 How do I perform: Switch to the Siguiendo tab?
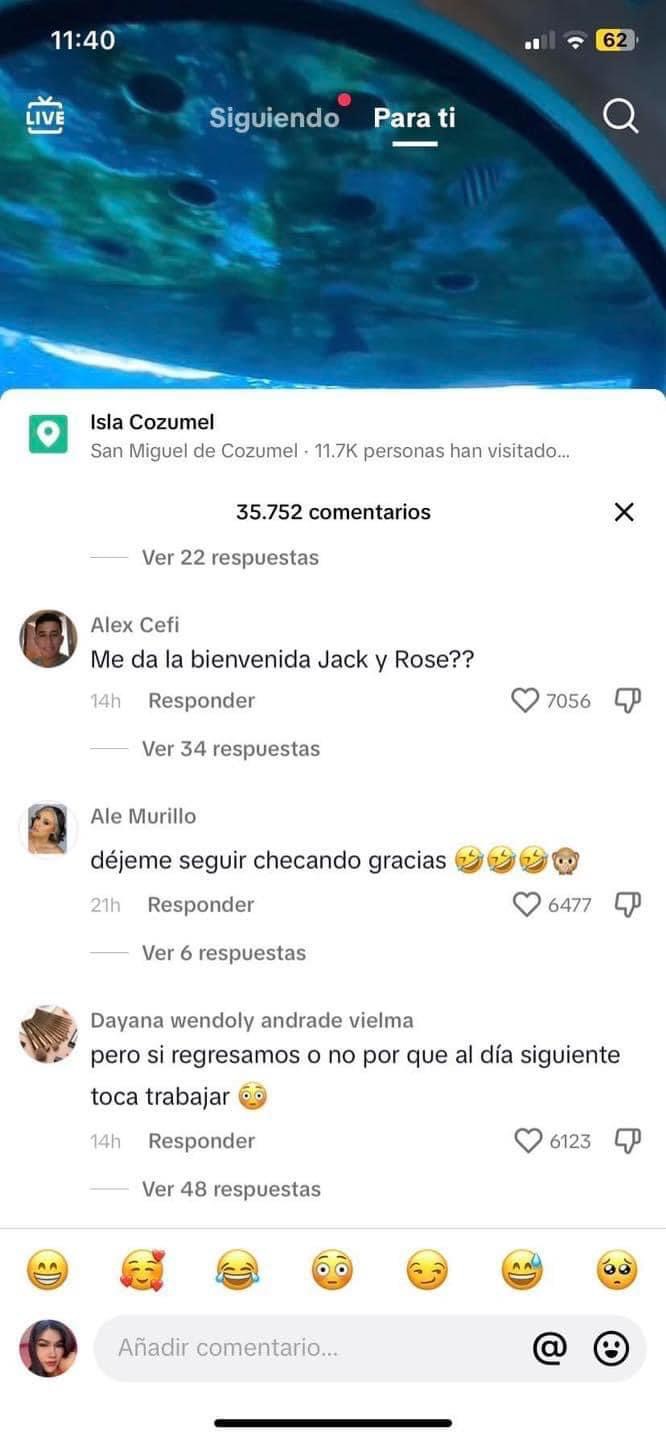pos(274,118)
